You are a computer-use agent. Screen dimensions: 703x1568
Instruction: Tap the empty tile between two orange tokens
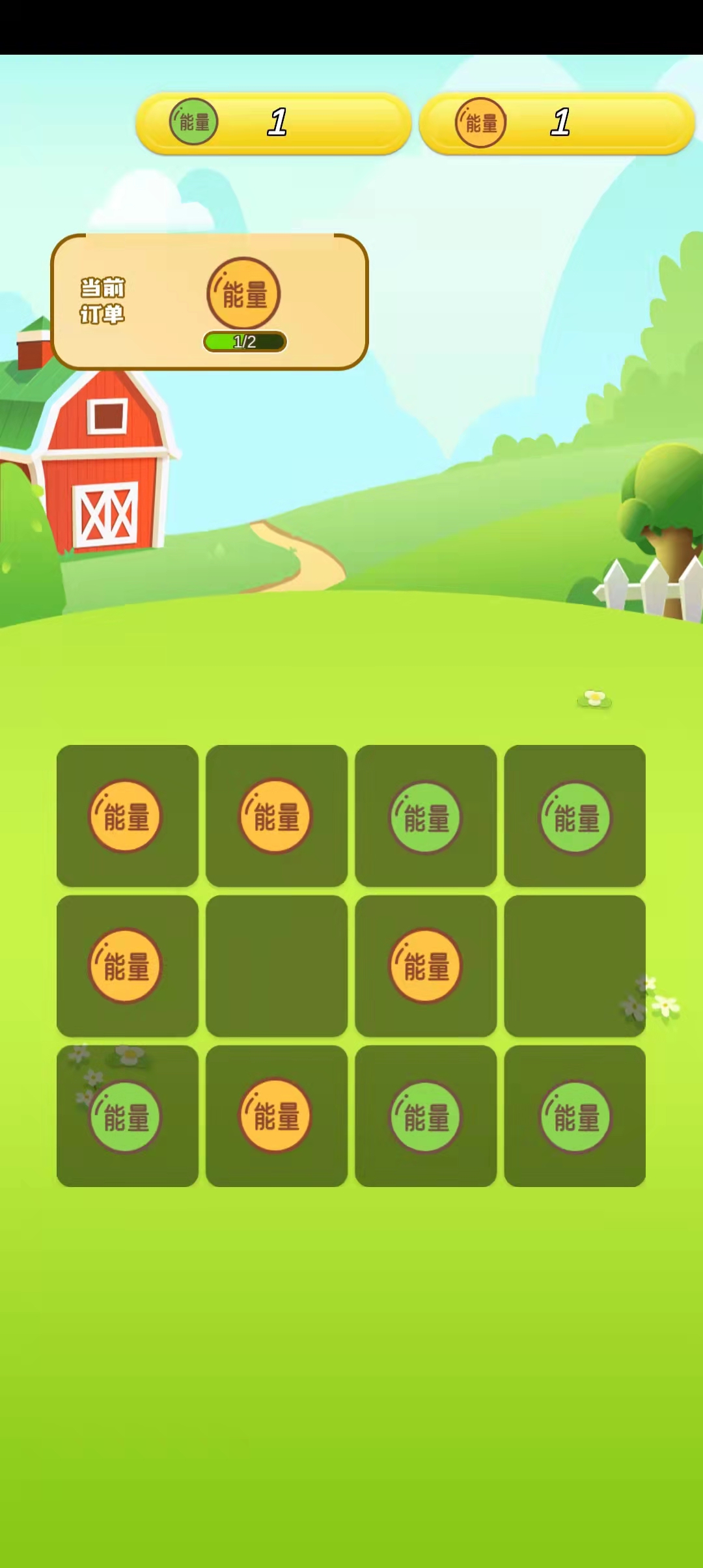coord(276,966)
